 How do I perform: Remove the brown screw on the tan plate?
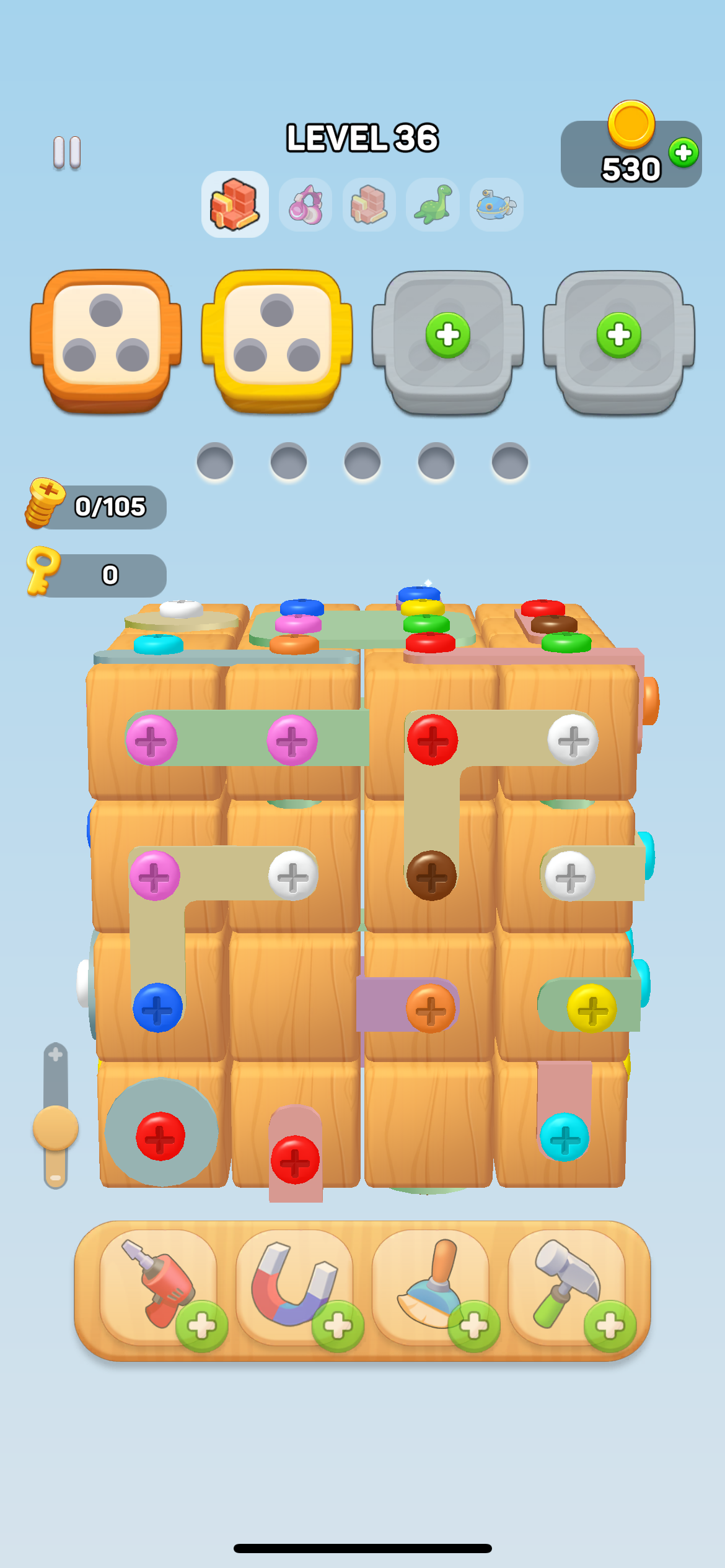point(431,875)
